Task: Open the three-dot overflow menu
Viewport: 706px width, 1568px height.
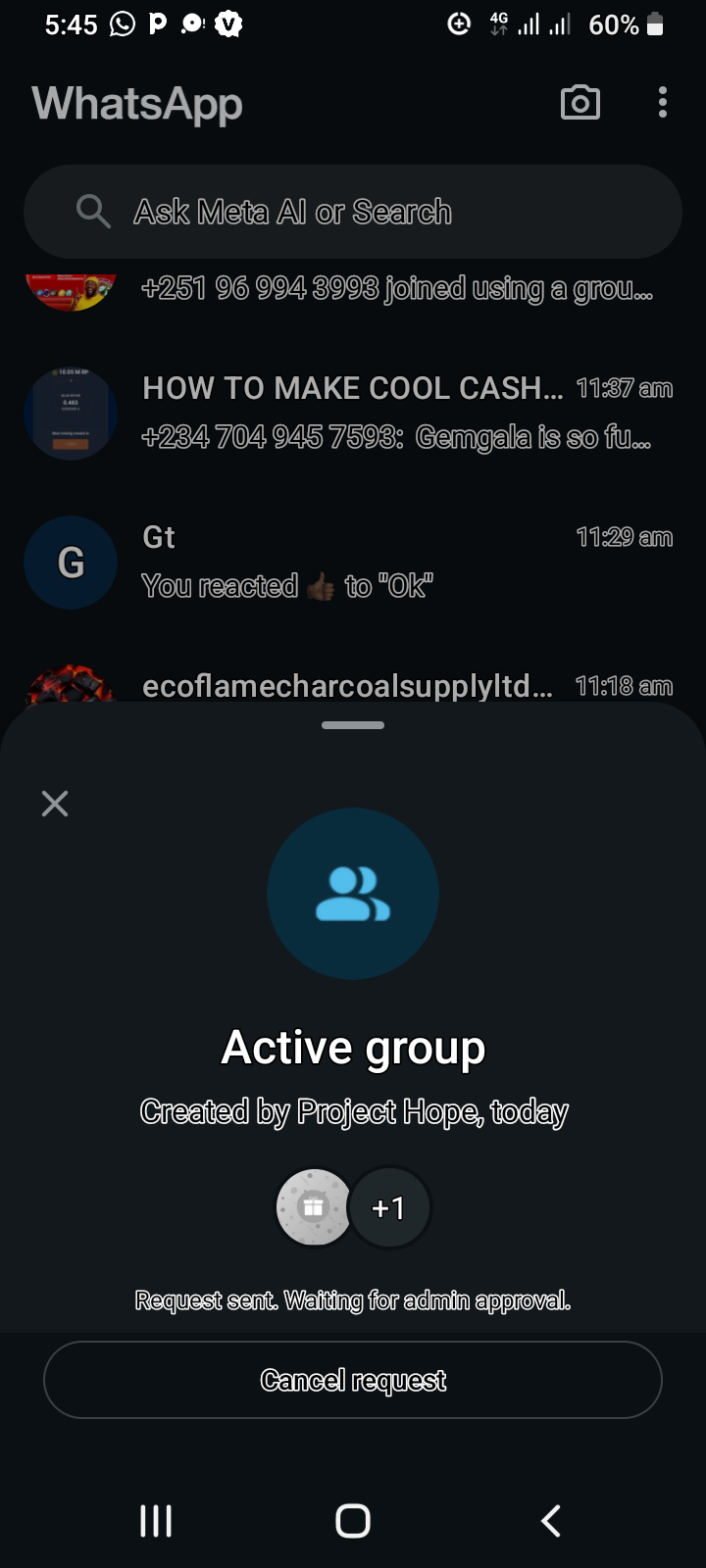Action: 663,103
